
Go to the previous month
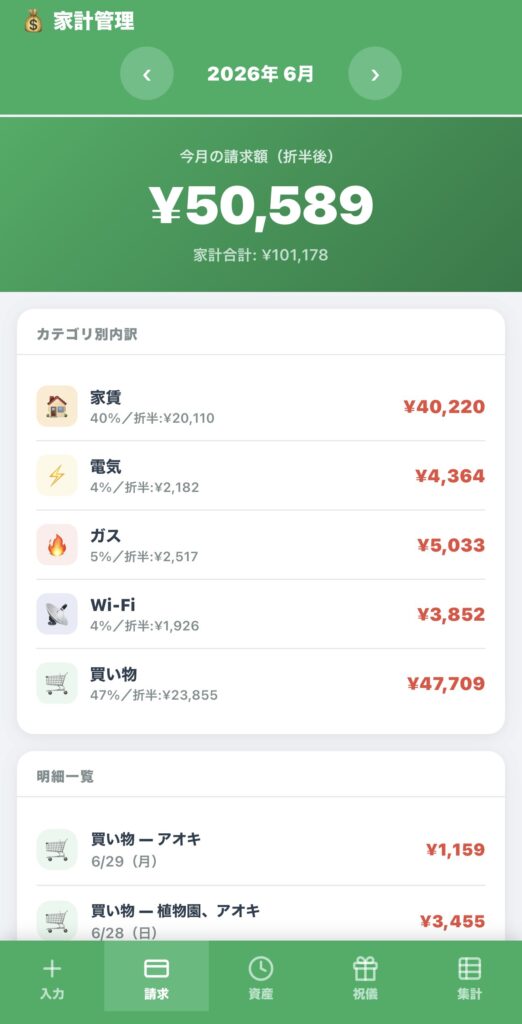(x=147, y=74)
